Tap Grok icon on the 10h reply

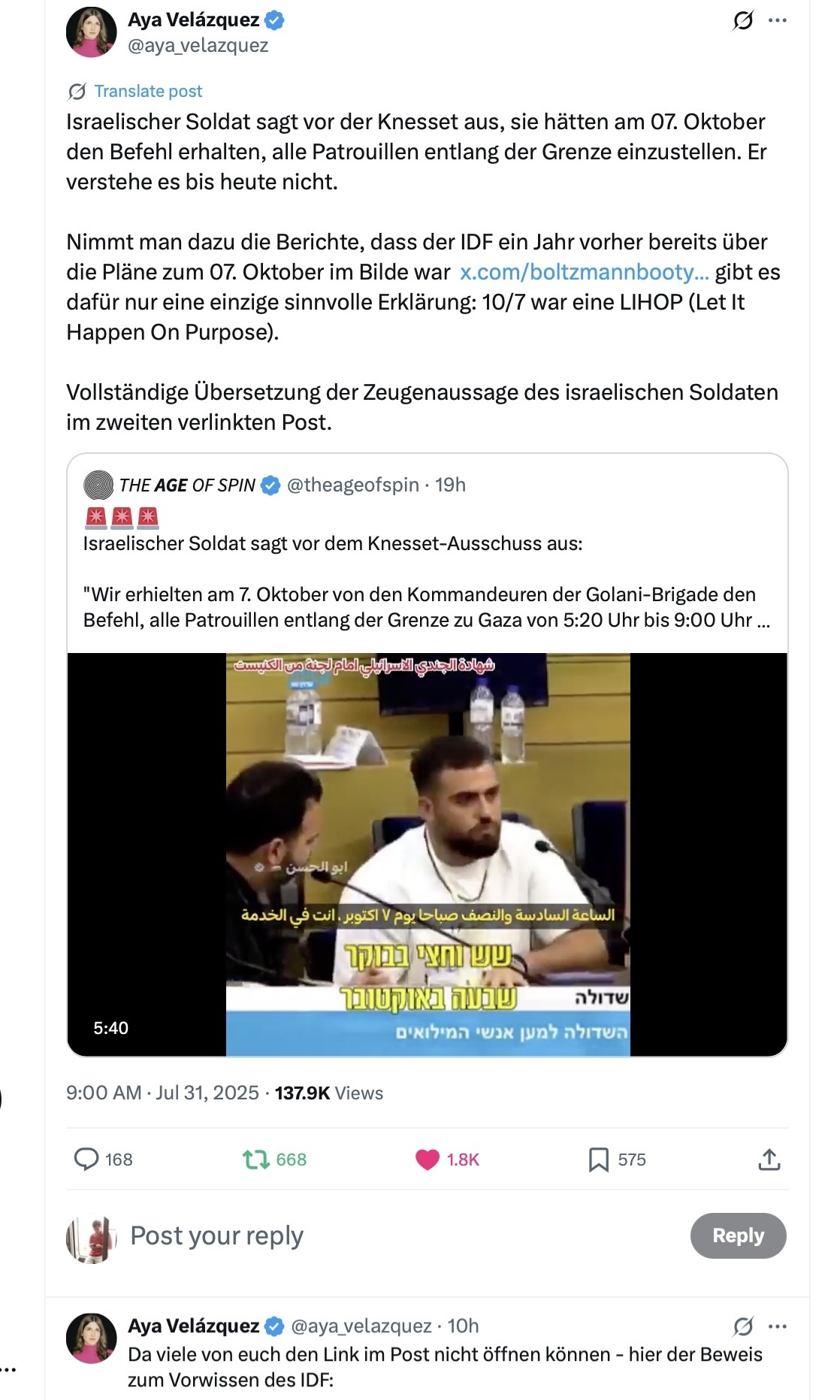743,1326
